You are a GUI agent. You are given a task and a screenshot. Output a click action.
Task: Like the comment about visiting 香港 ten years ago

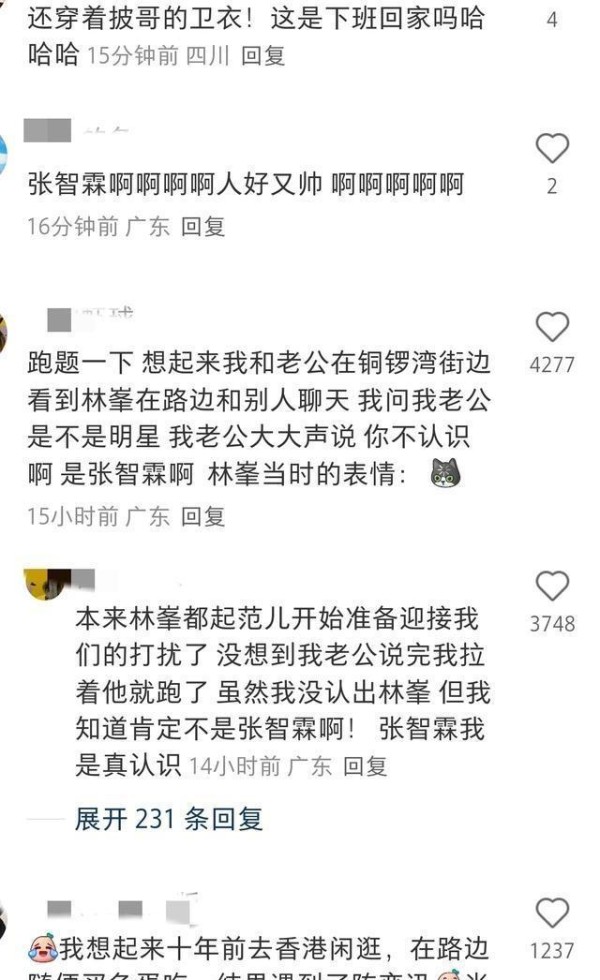pyautogui.click(x=552, y=913)
